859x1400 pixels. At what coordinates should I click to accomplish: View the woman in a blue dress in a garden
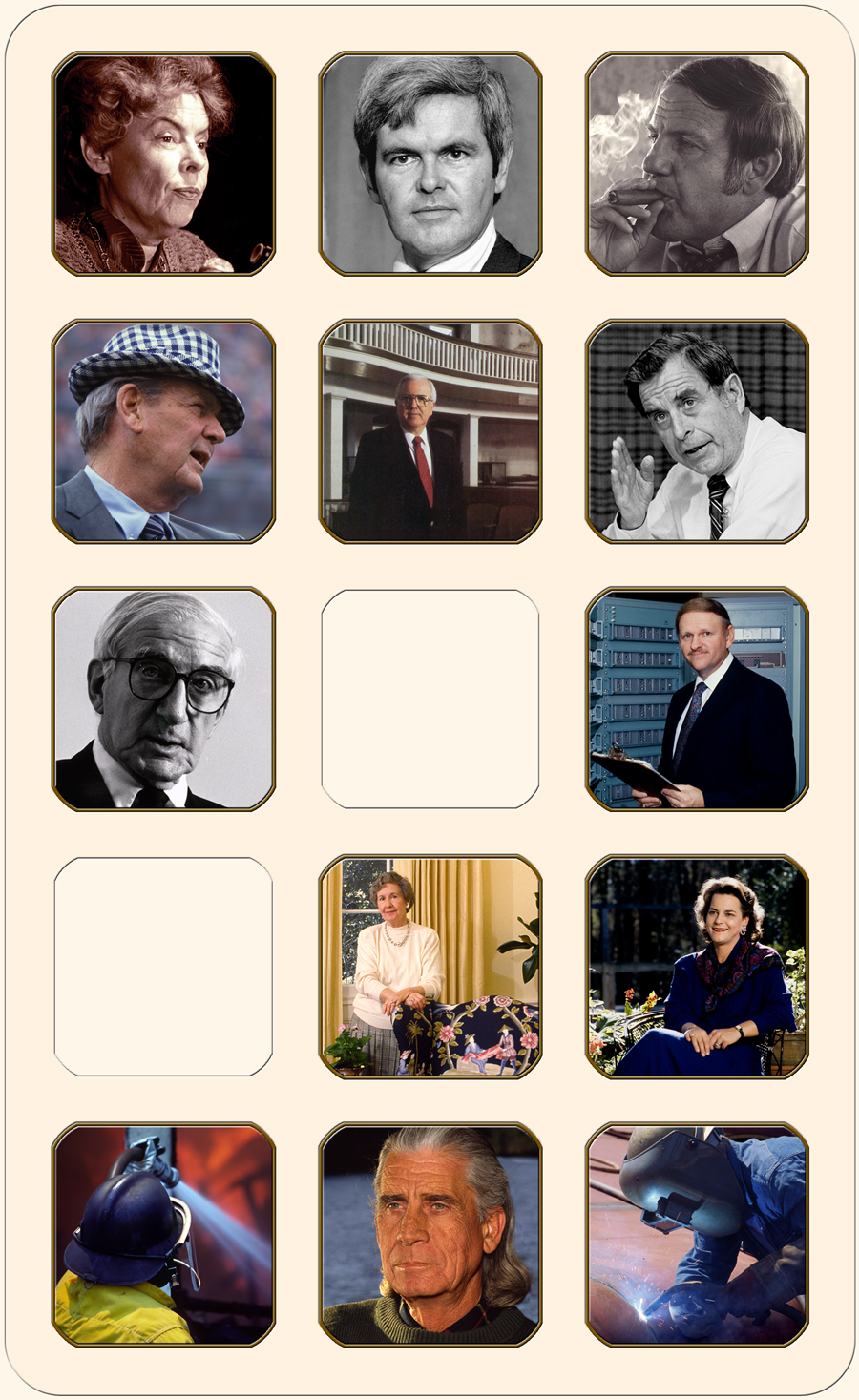tap(697, 966)
